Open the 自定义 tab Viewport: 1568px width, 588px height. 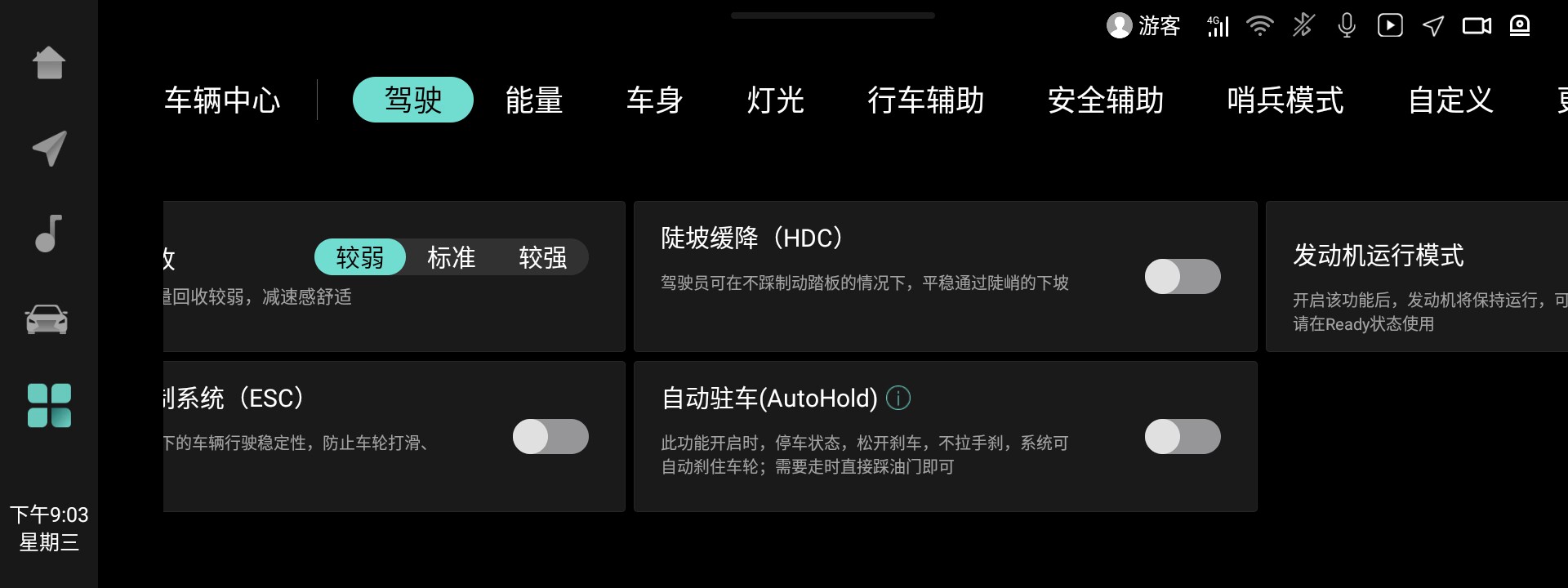[x=1450, y=100]
